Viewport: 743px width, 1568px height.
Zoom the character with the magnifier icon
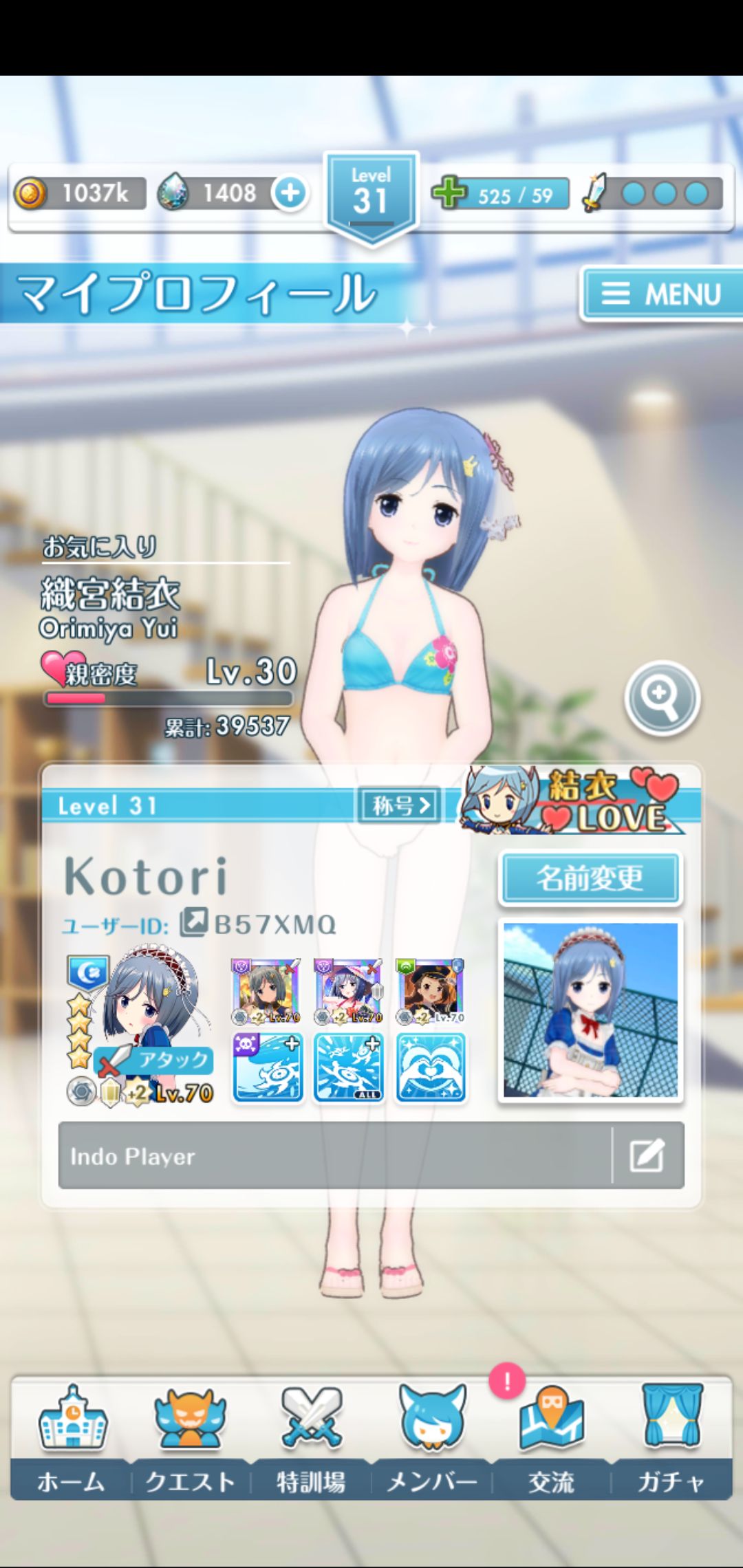[x=661, y=697]
